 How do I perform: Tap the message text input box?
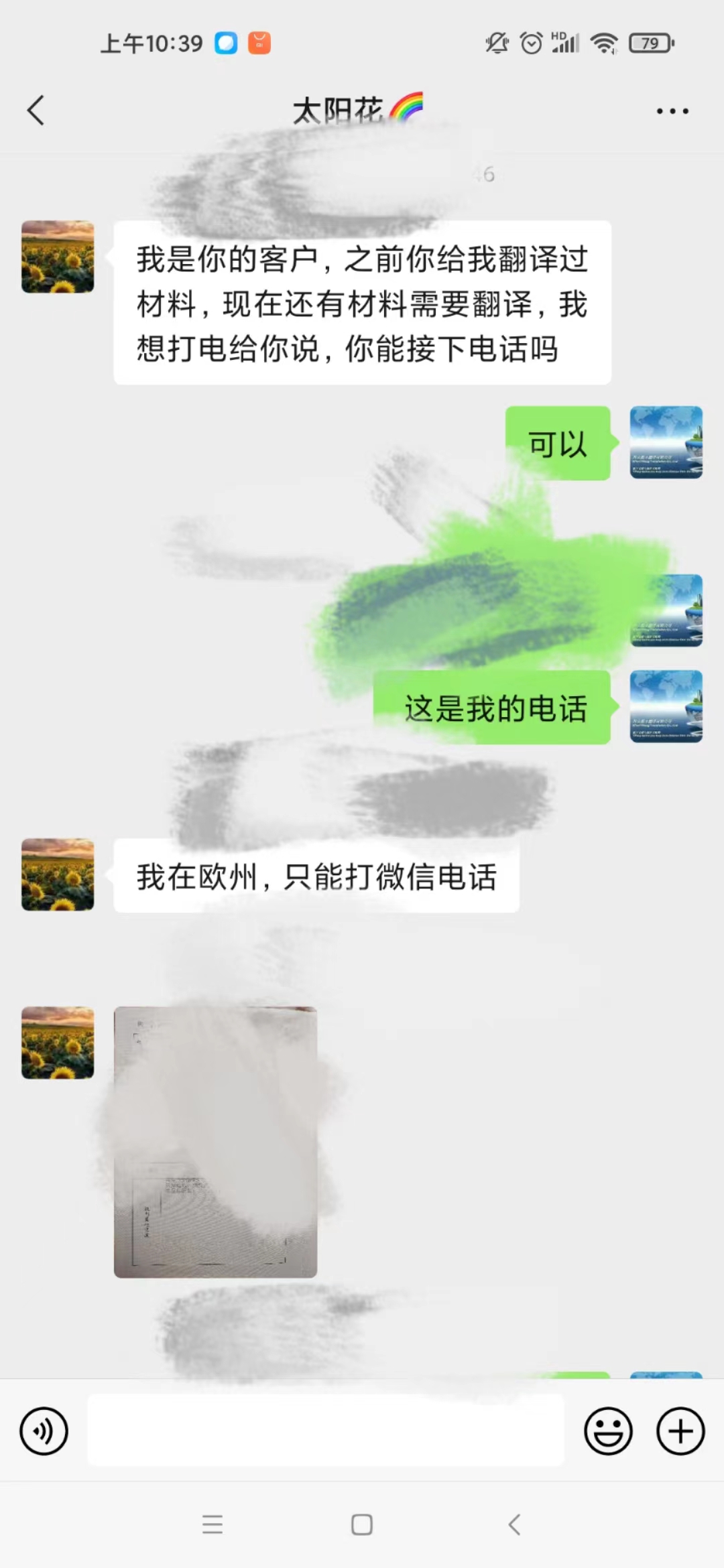click(326, 1430)
